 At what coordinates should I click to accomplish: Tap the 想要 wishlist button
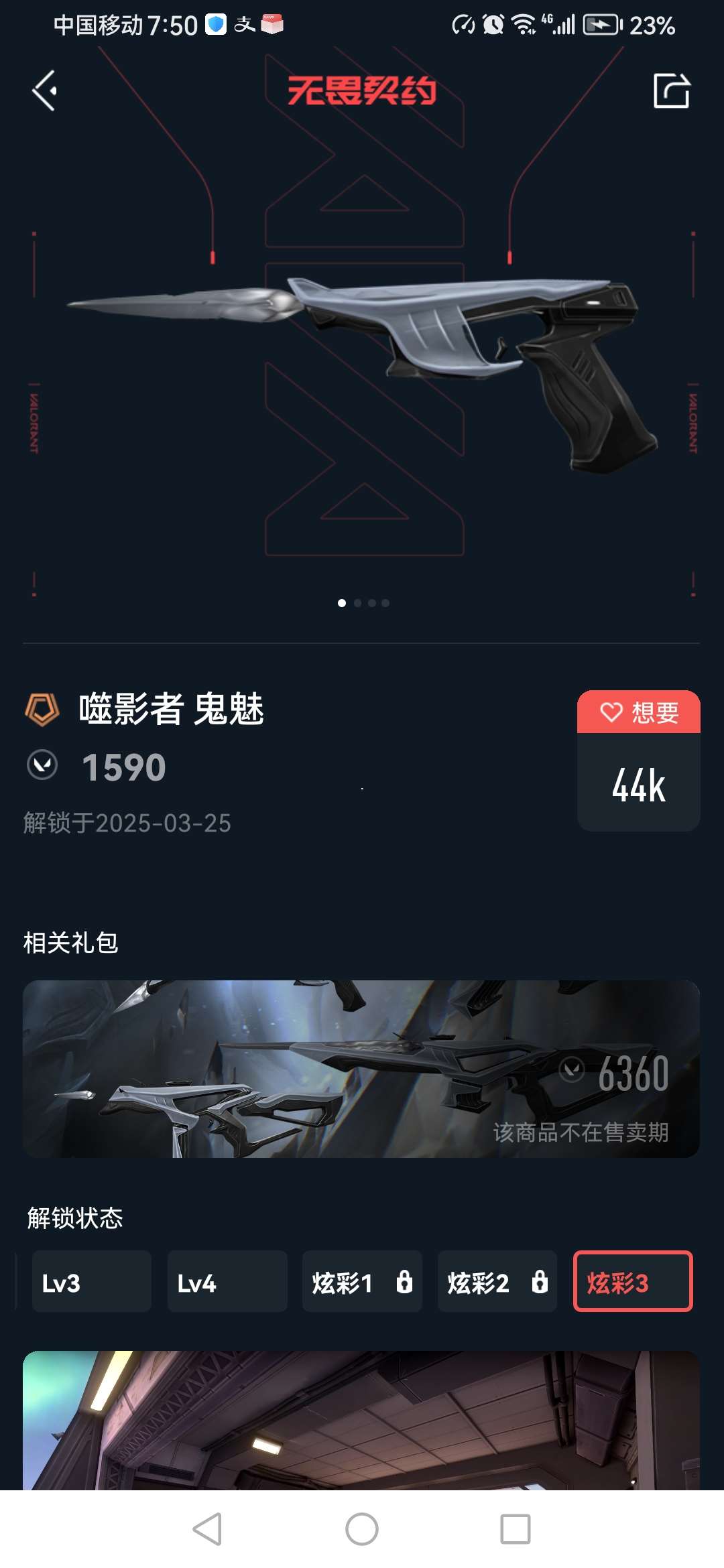[638, 712]
